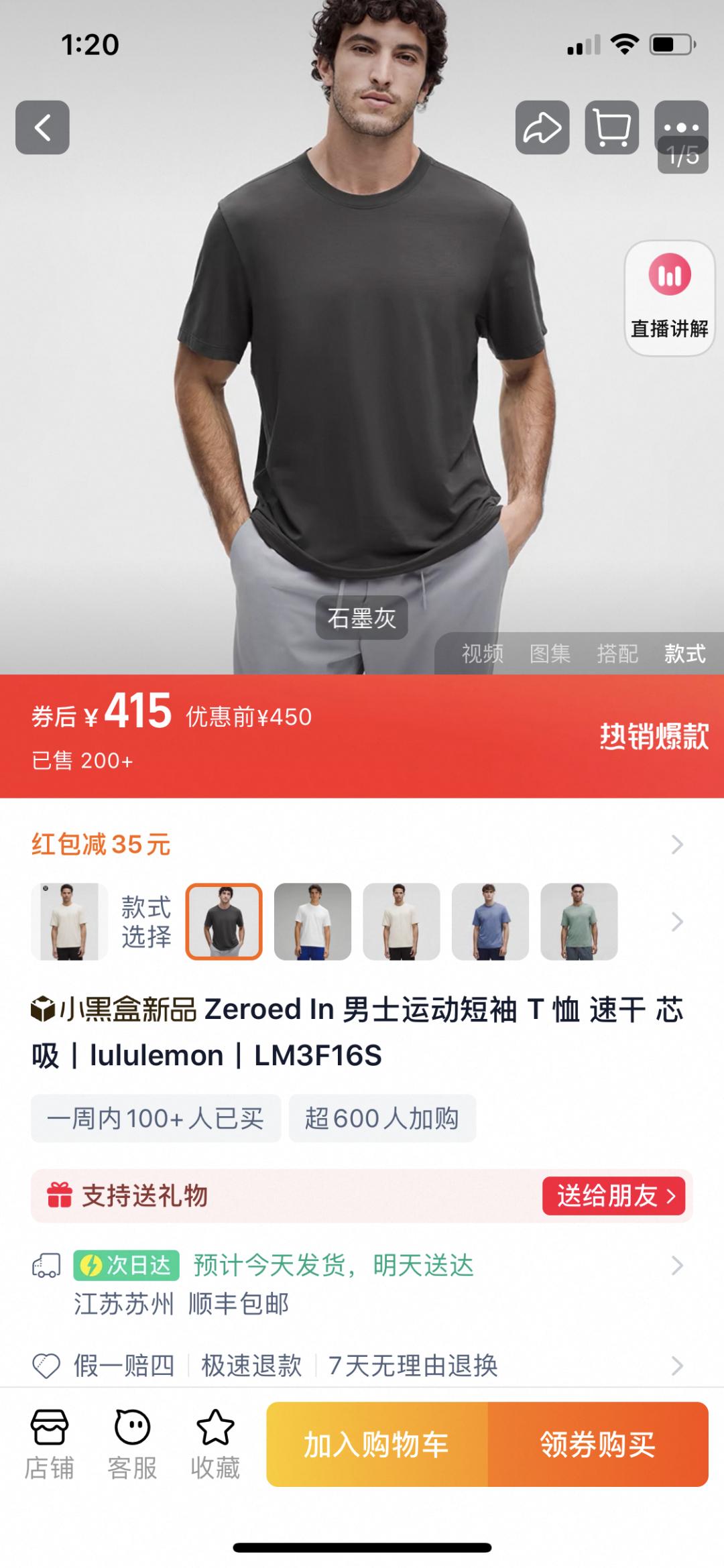Viewport: 724px width, 1568px height.
Task: Switch to the 图集 tab
Action: pyautogui.click(x=550, y=654)
